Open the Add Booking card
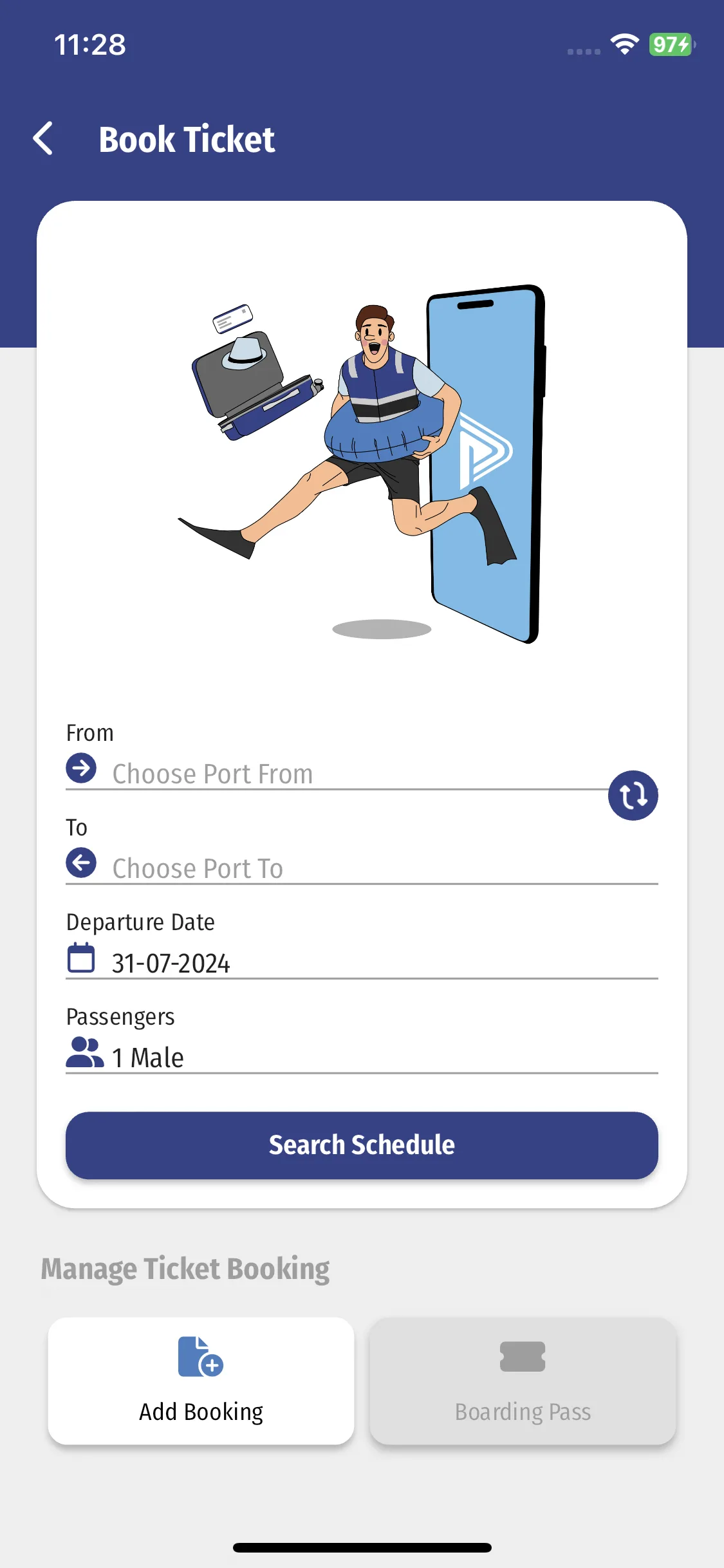Viewport: 724px width, 1568px height. (x=201, y=1381)
